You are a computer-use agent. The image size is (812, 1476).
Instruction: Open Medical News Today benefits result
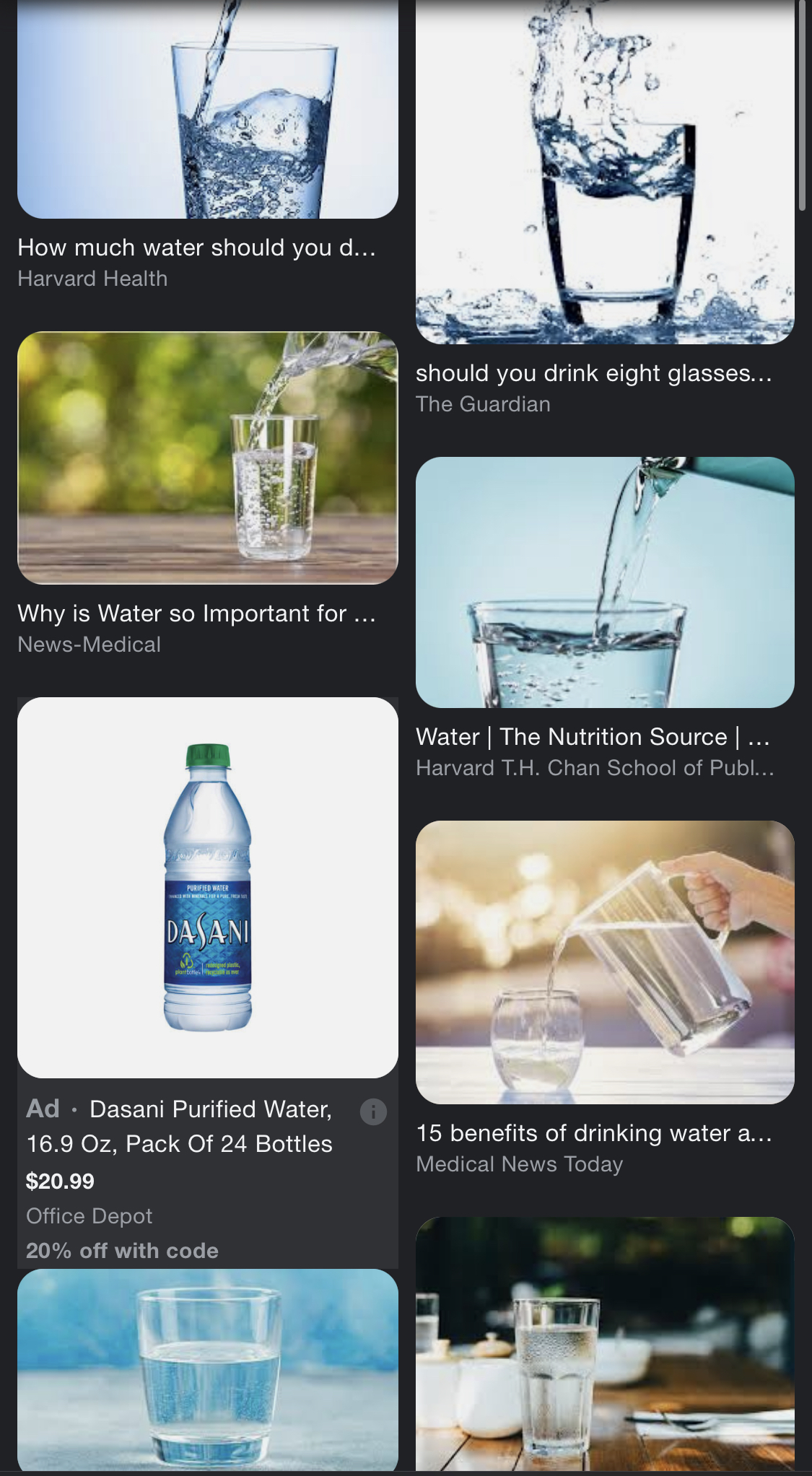[605, 962]
